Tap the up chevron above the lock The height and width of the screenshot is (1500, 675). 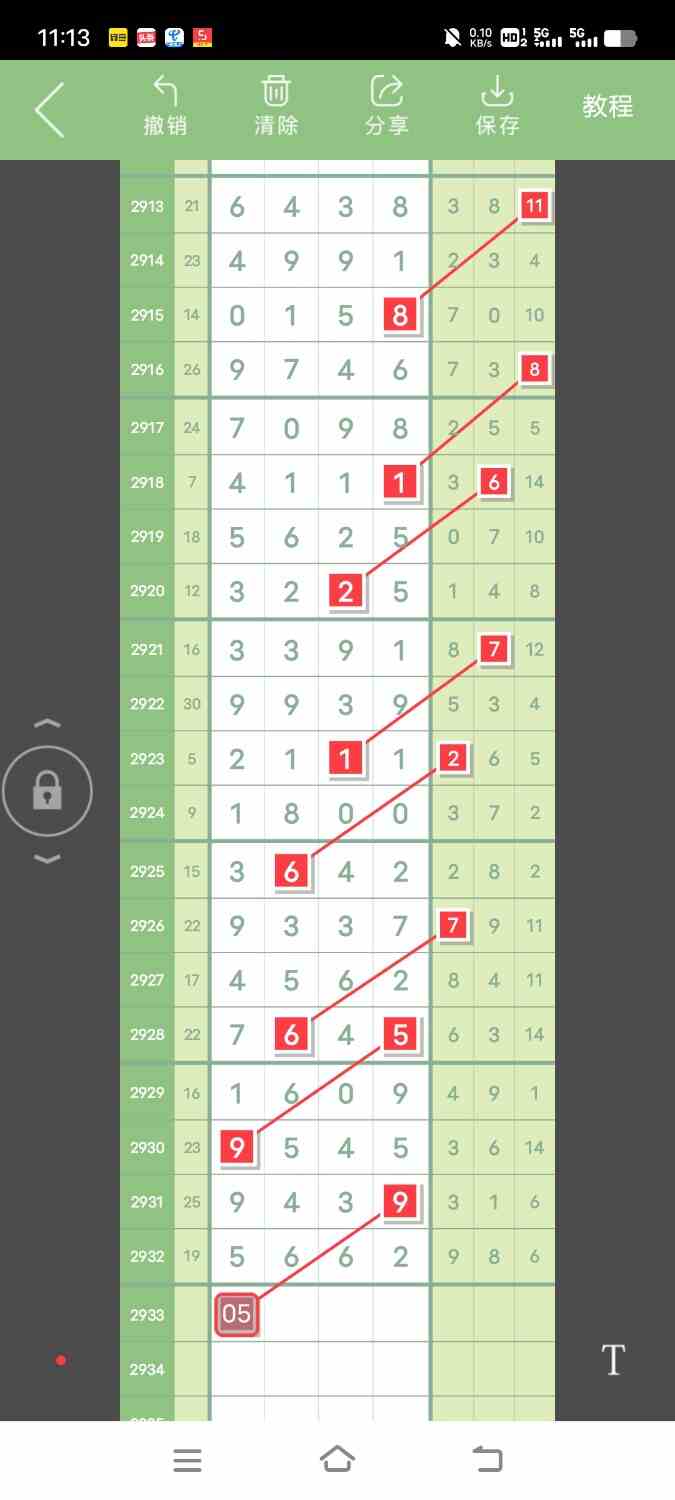(x=48, y=724)
